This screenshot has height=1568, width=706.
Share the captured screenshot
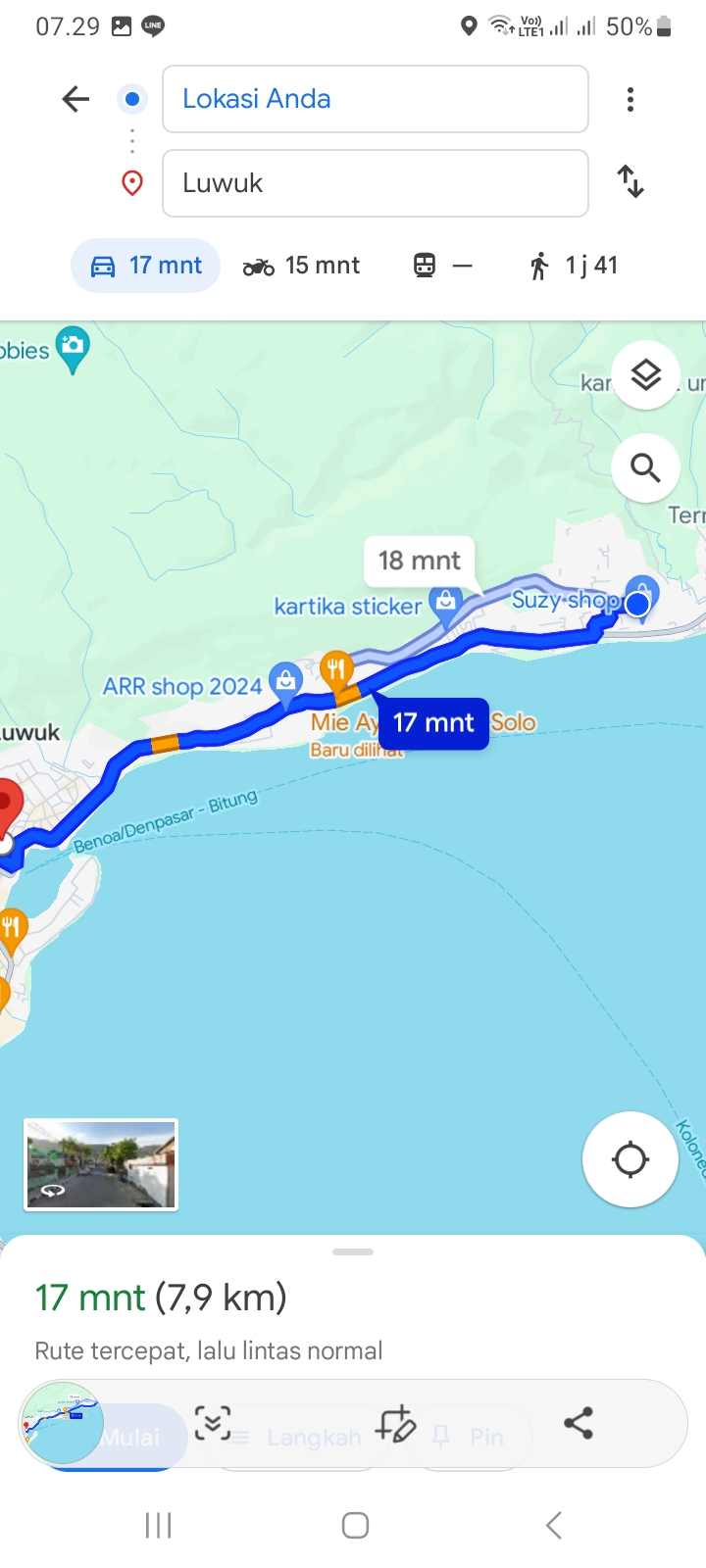tap(579, 1423)
